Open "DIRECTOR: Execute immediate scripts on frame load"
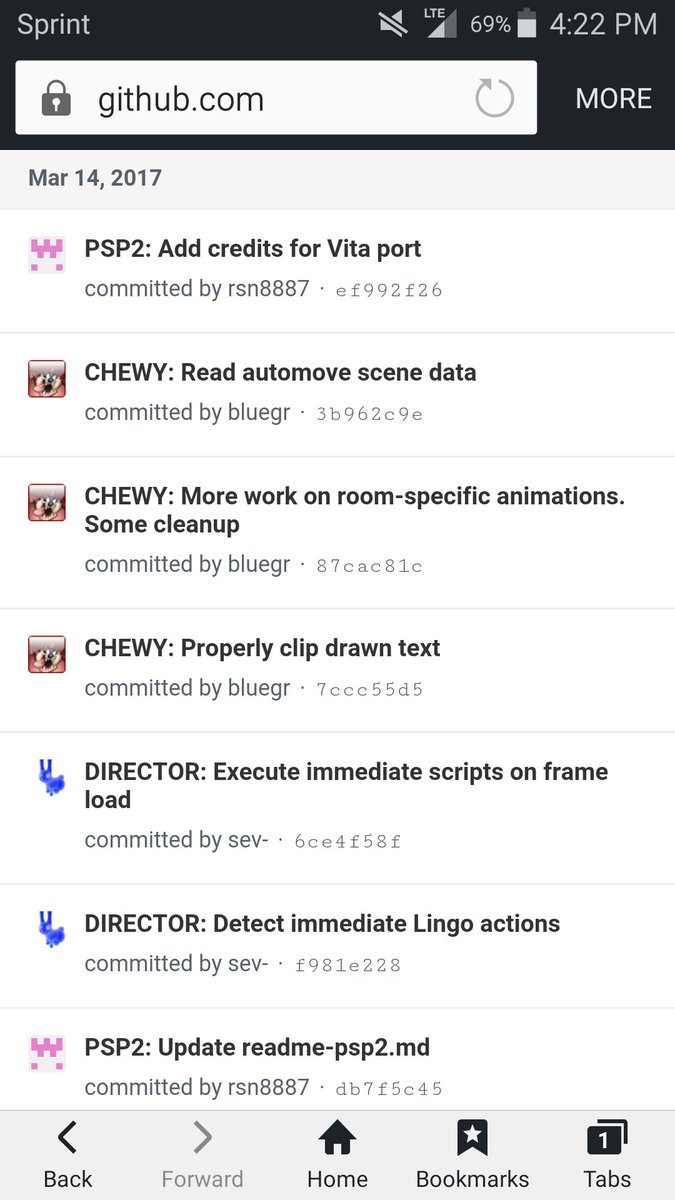This screenshot has height=1200, width=675. click(346, 786)
